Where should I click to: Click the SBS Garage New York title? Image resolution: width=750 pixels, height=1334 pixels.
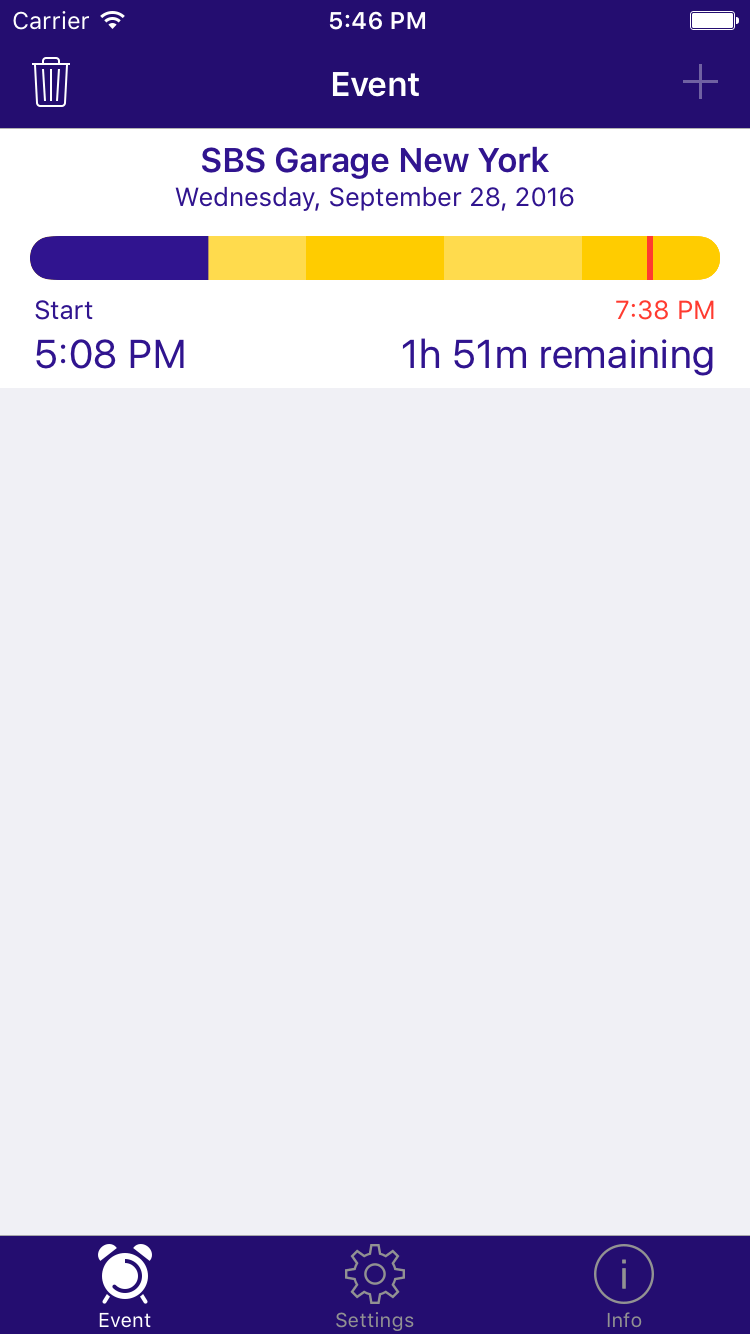point(375,160)
